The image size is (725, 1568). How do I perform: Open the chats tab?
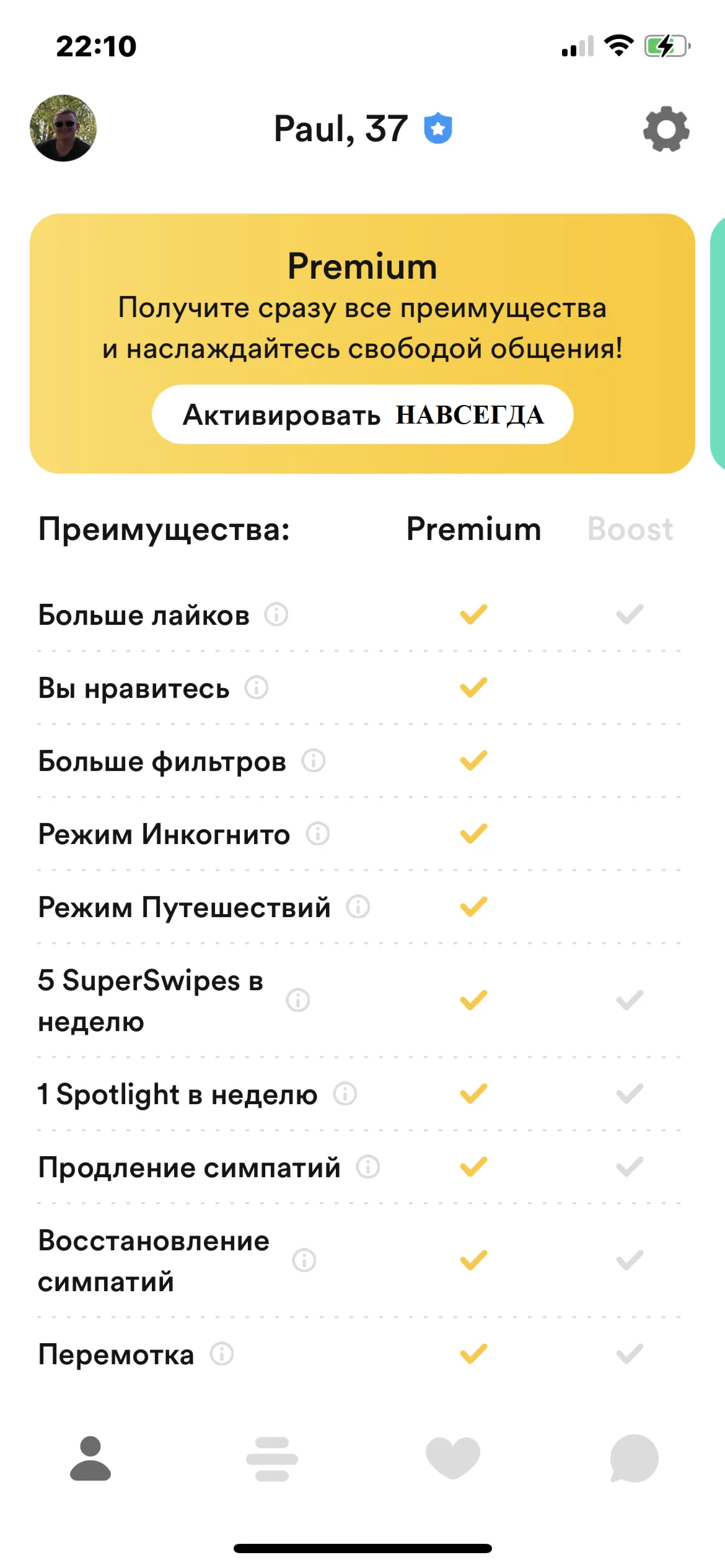(x=634, y=1458)
